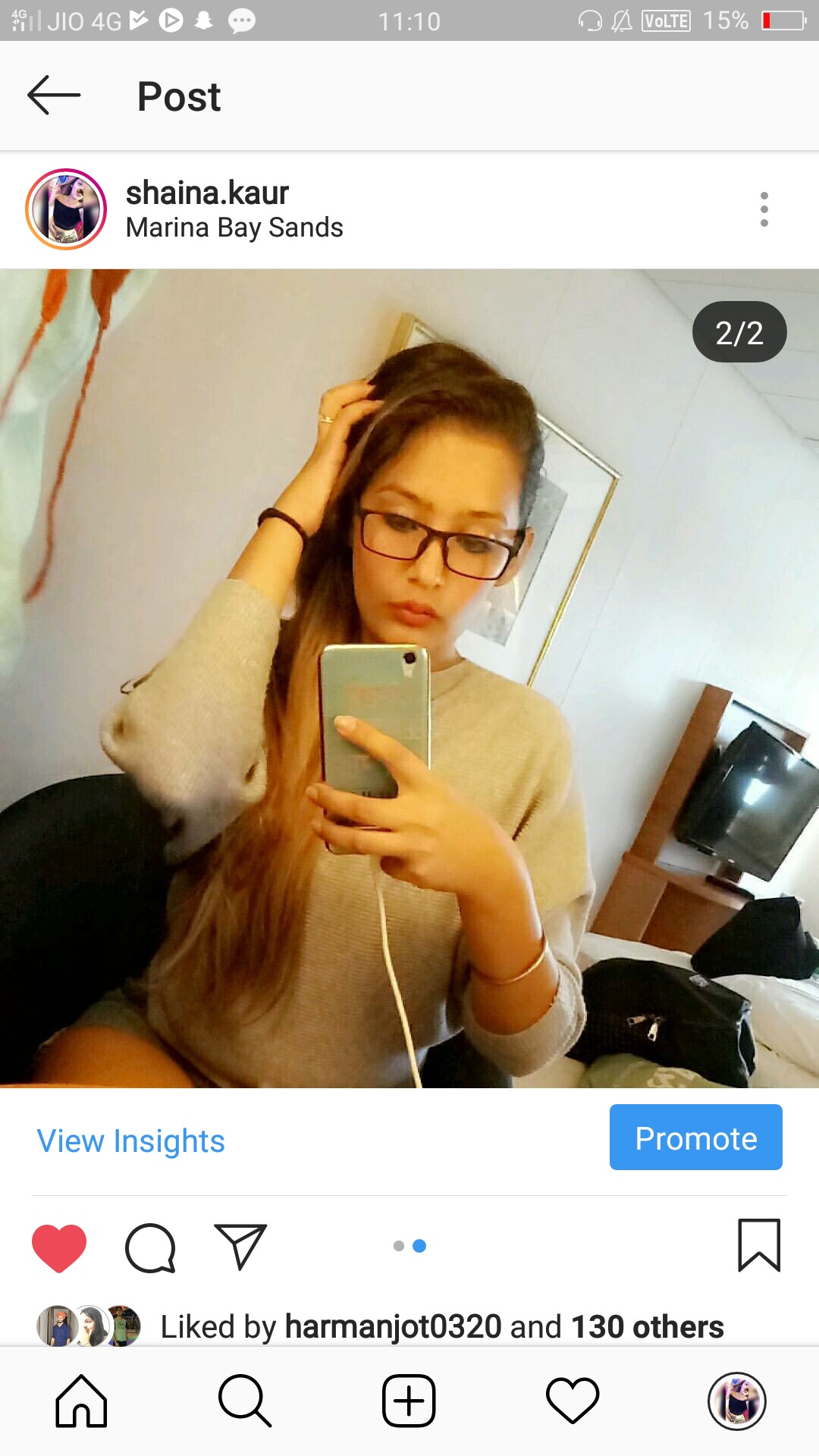The image size is (819, 1456).
Task: Open the Activity heart tab
Action: [573, 1401]
